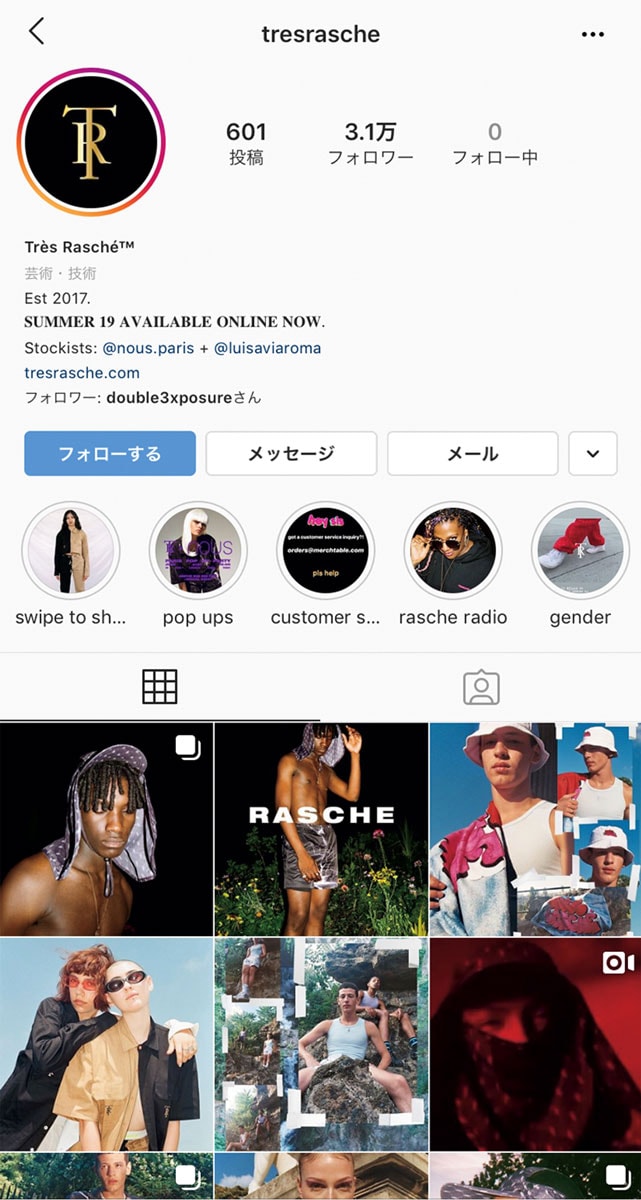
Task: Switch to the posts grid tab
Action: (160, 687)
